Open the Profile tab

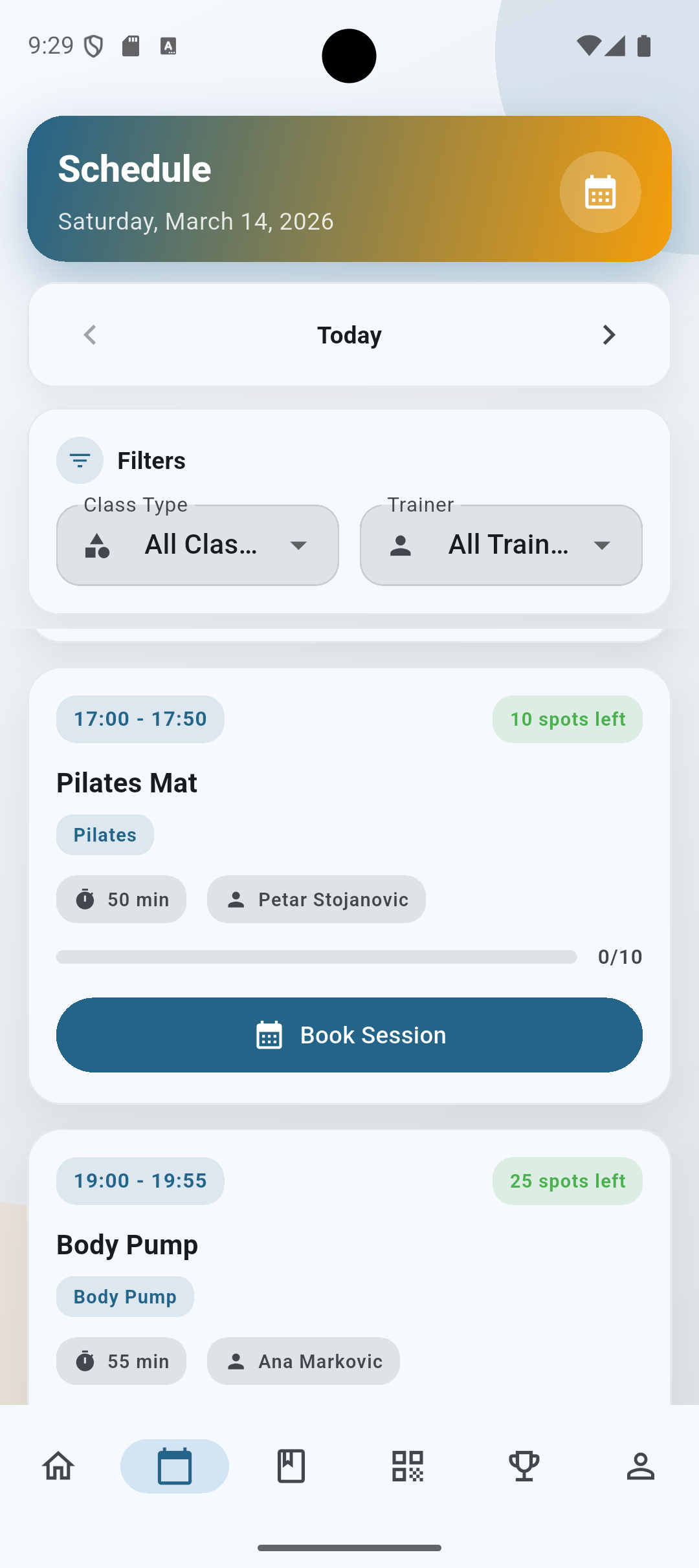point(641,1466)
